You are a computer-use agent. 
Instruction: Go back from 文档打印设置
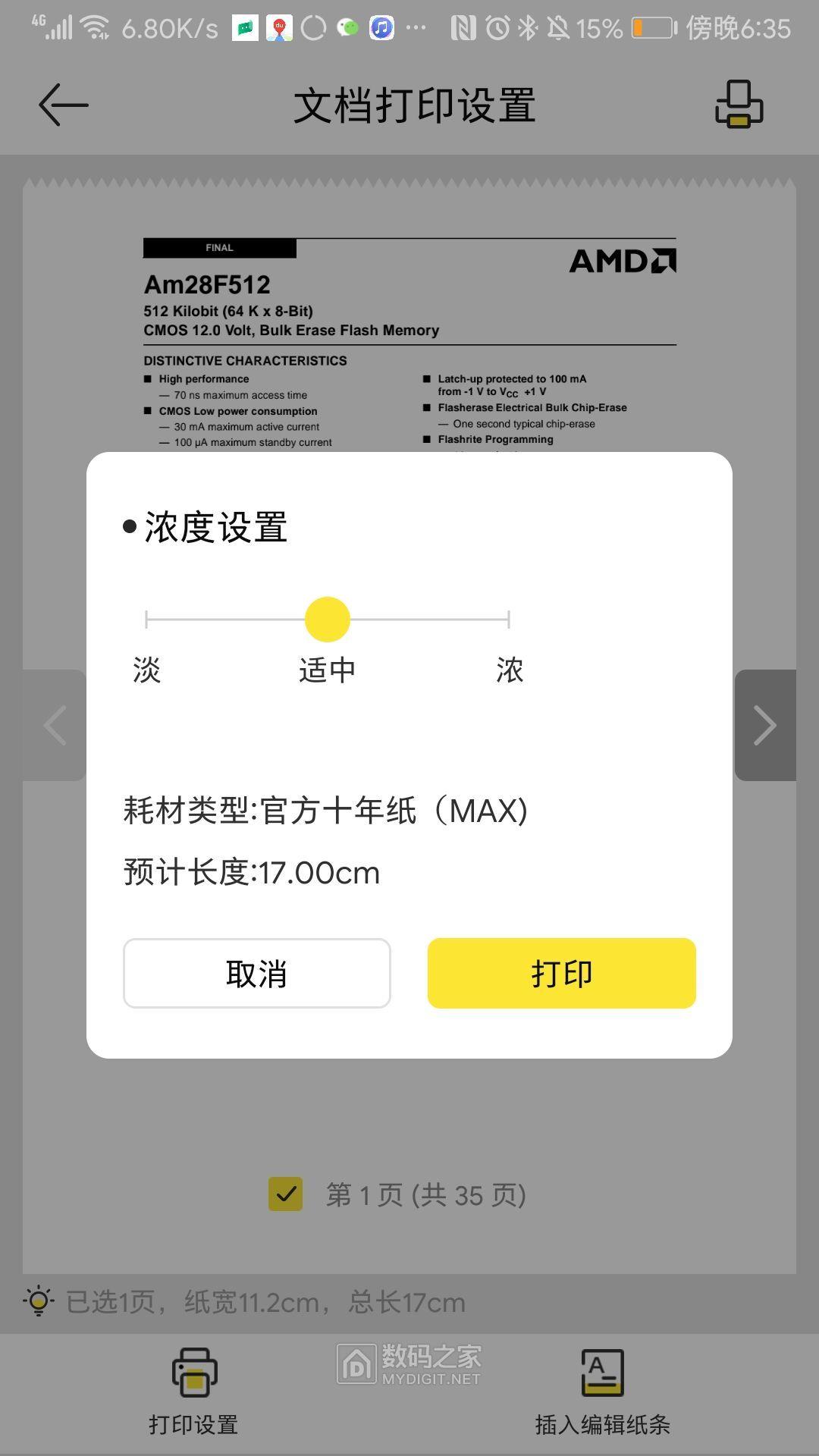tap(64, 105)
